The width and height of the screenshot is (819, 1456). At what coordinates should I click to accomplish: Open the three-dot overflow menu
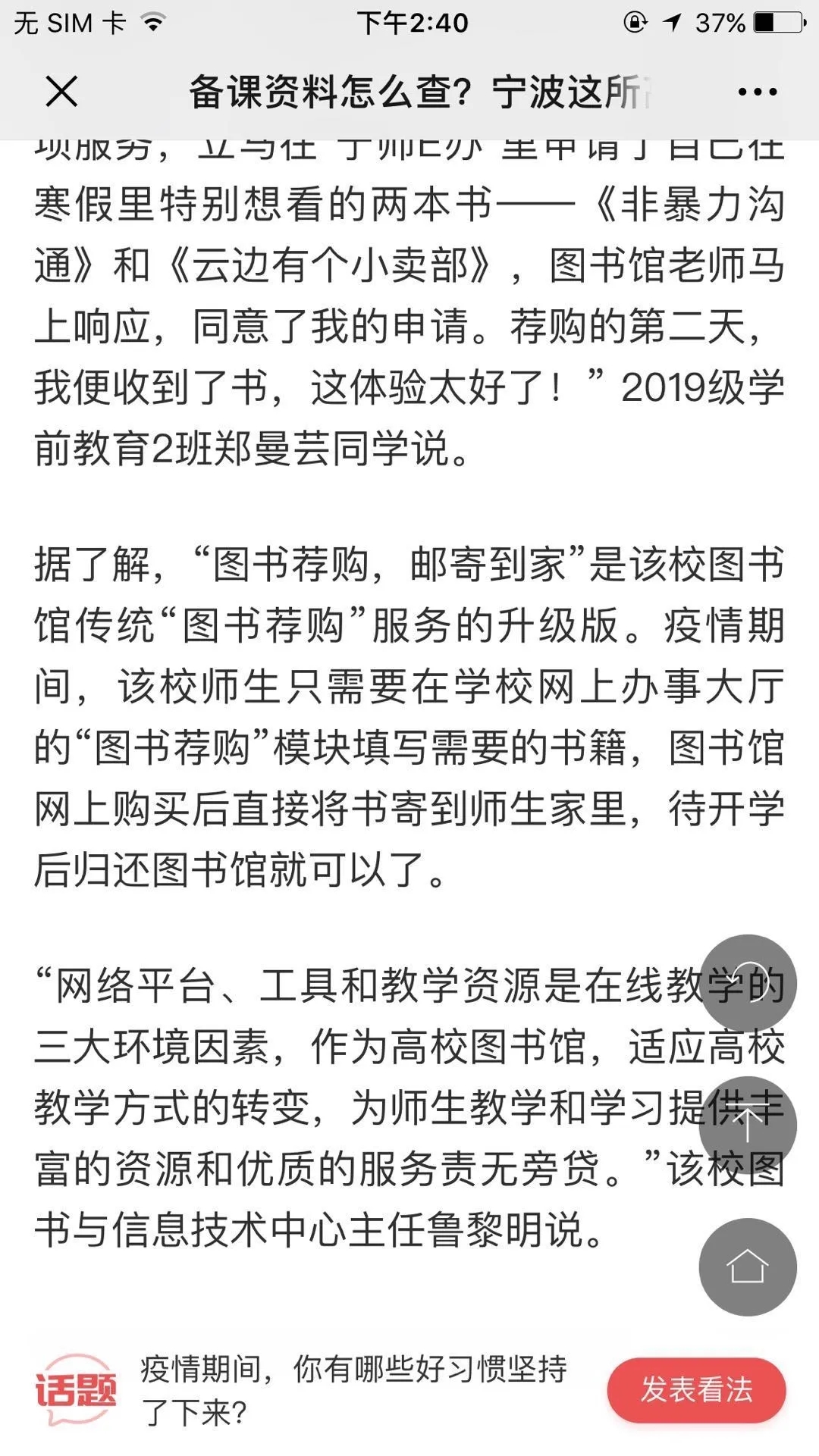757,92
